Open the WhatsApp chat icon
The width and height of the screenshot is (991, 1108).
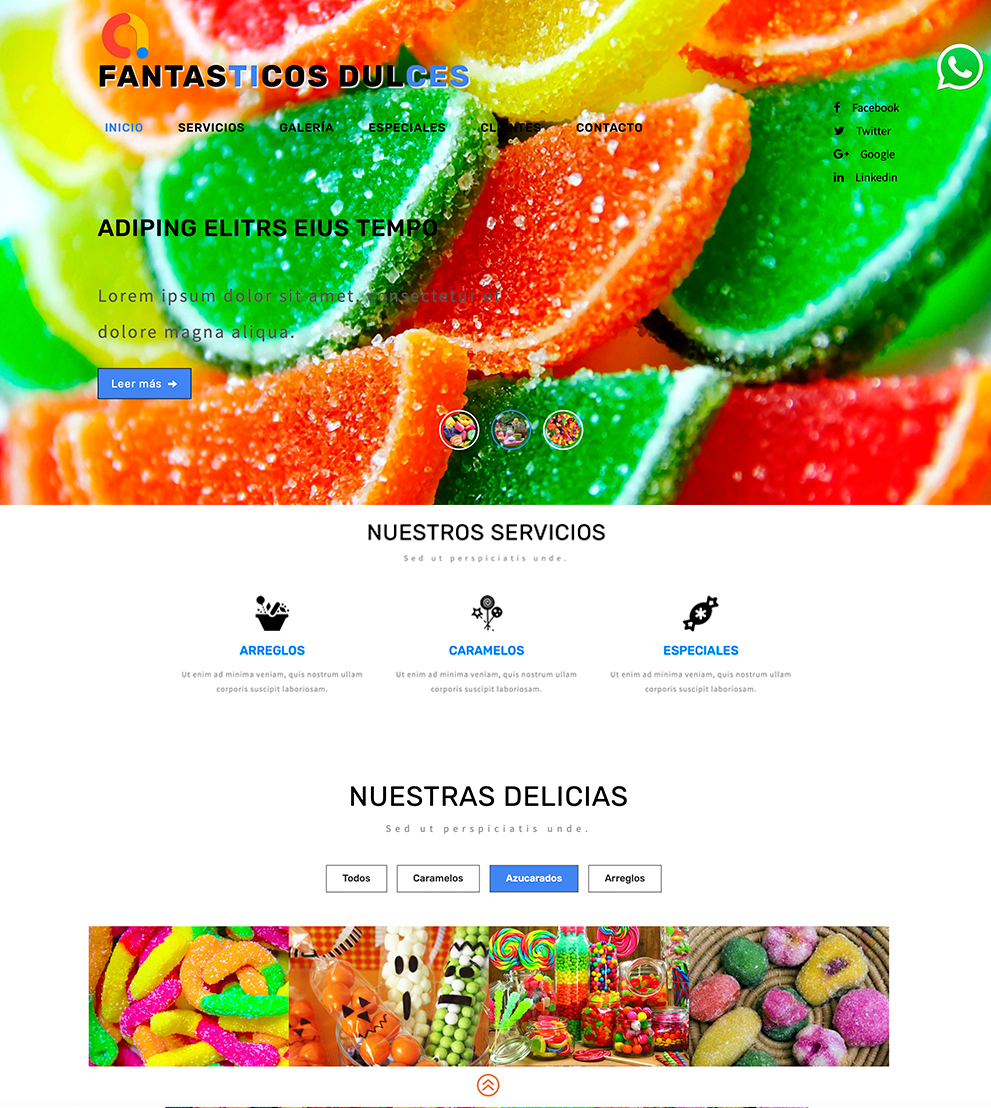click(960, 67)
